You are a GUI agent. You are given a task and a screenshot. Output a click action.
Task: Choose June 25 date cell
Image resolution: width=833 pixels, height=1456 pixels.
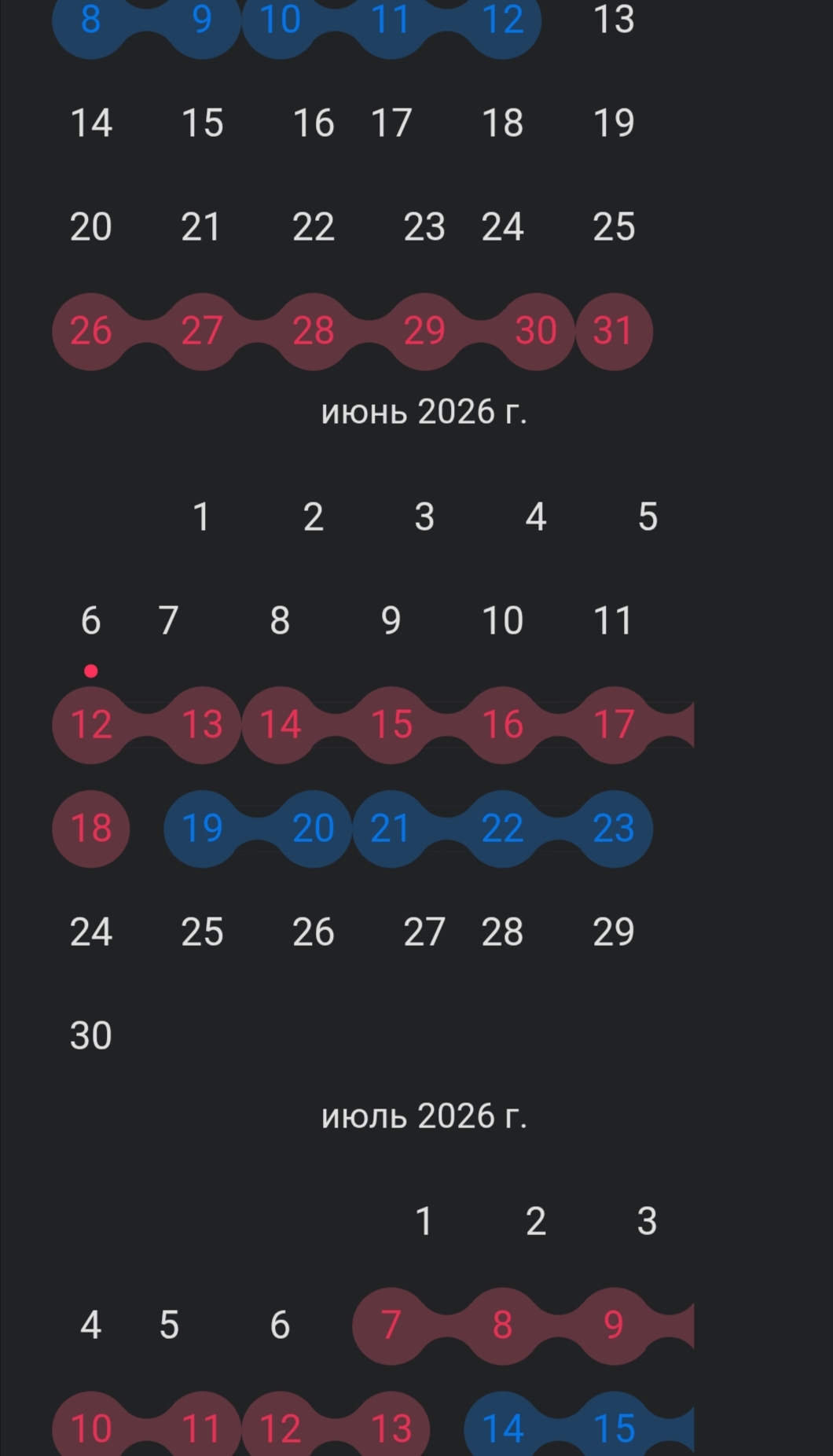202,932
